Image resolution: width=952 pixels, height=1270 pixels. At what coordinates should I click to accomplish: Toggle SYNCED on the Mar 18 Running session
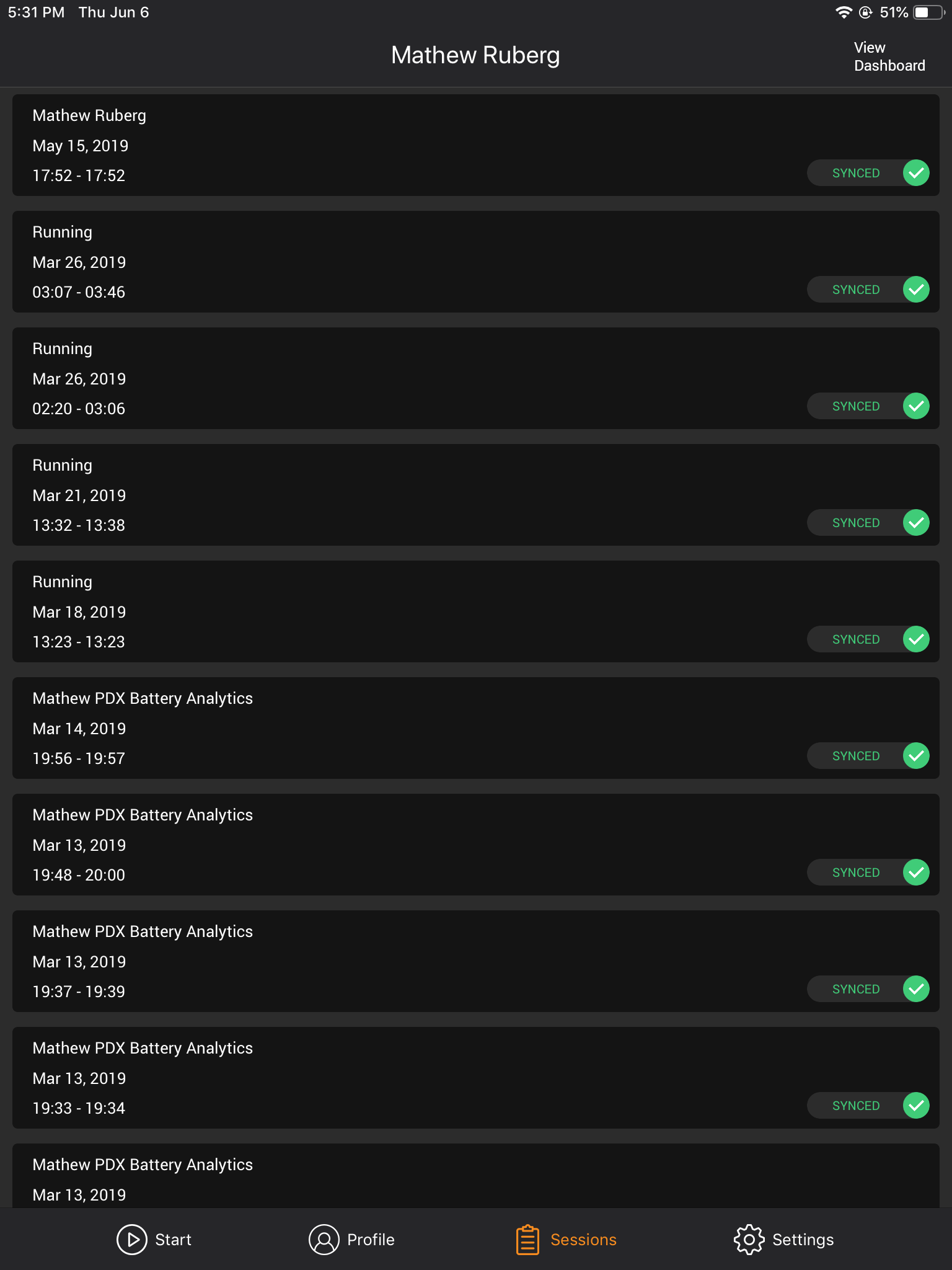point(868,639)
